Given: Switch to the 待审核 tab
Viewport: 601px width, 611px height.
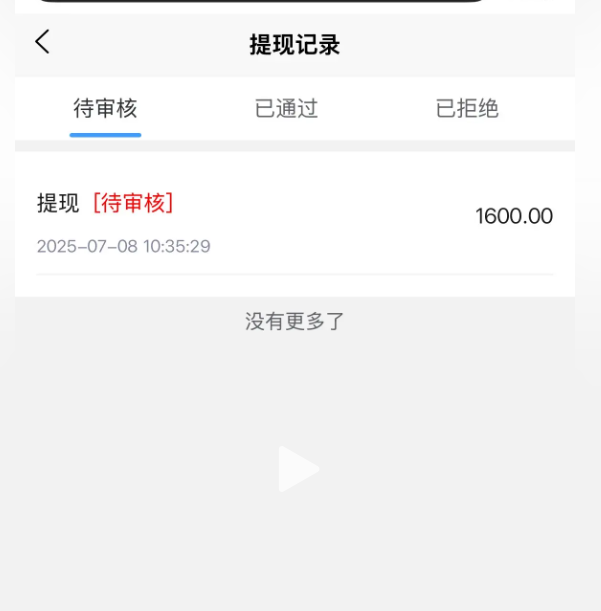Looking at the screenshot, I should click(x=105, y=109).
